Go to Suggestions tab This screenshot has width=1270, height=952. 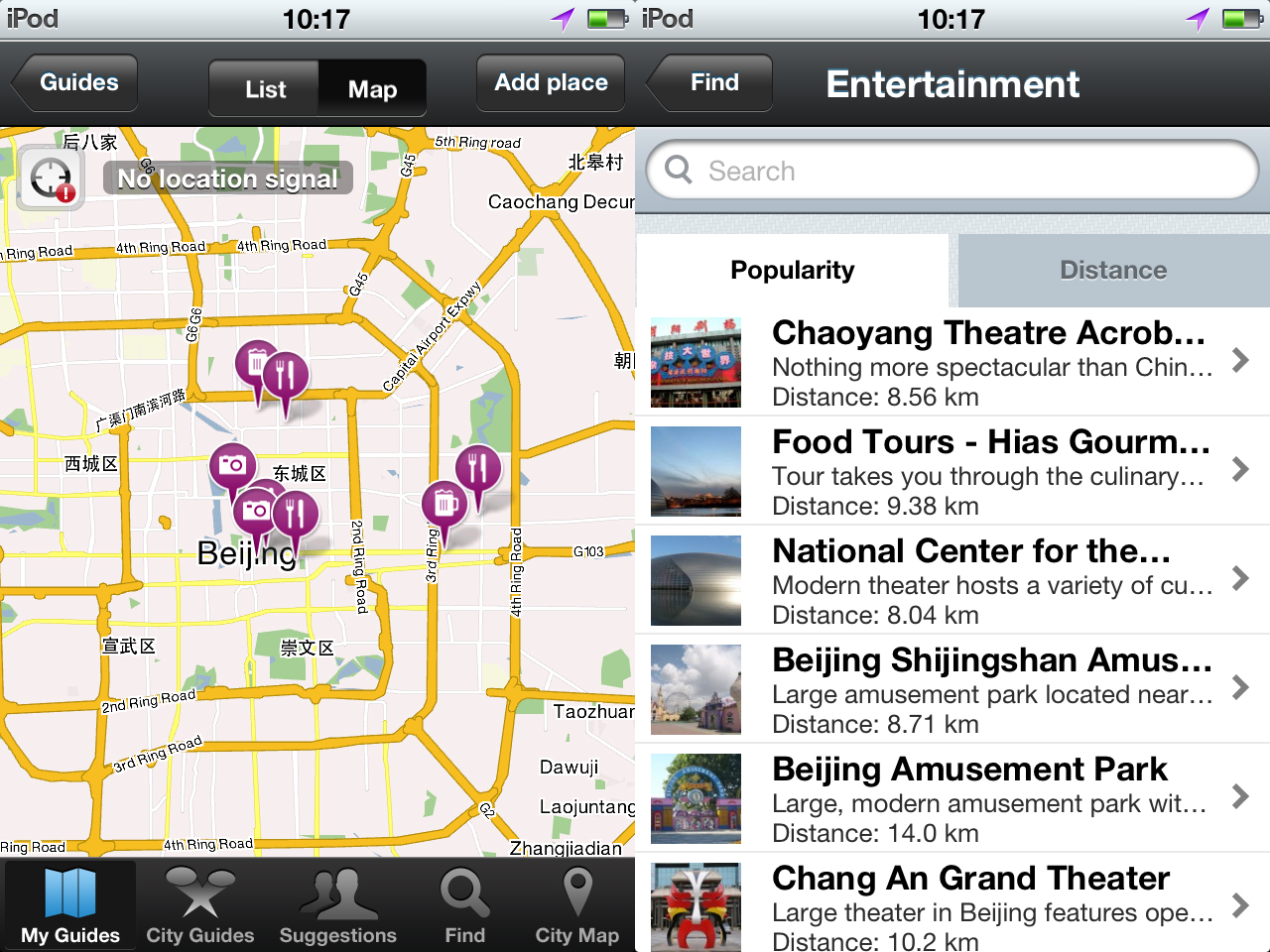click(337, 906)
